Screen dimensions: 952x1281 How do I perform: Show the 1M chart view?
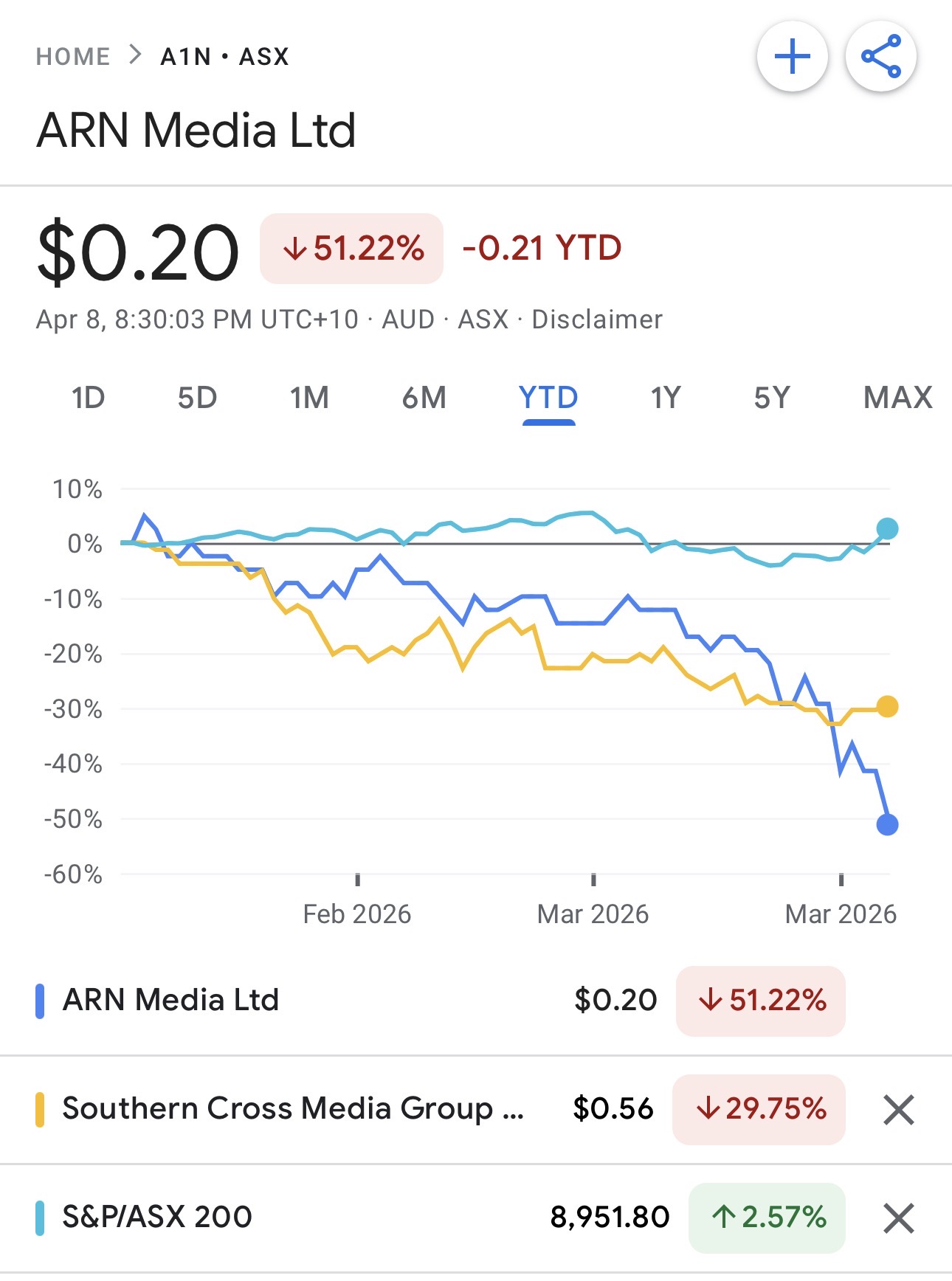click(x=309, y=398)
